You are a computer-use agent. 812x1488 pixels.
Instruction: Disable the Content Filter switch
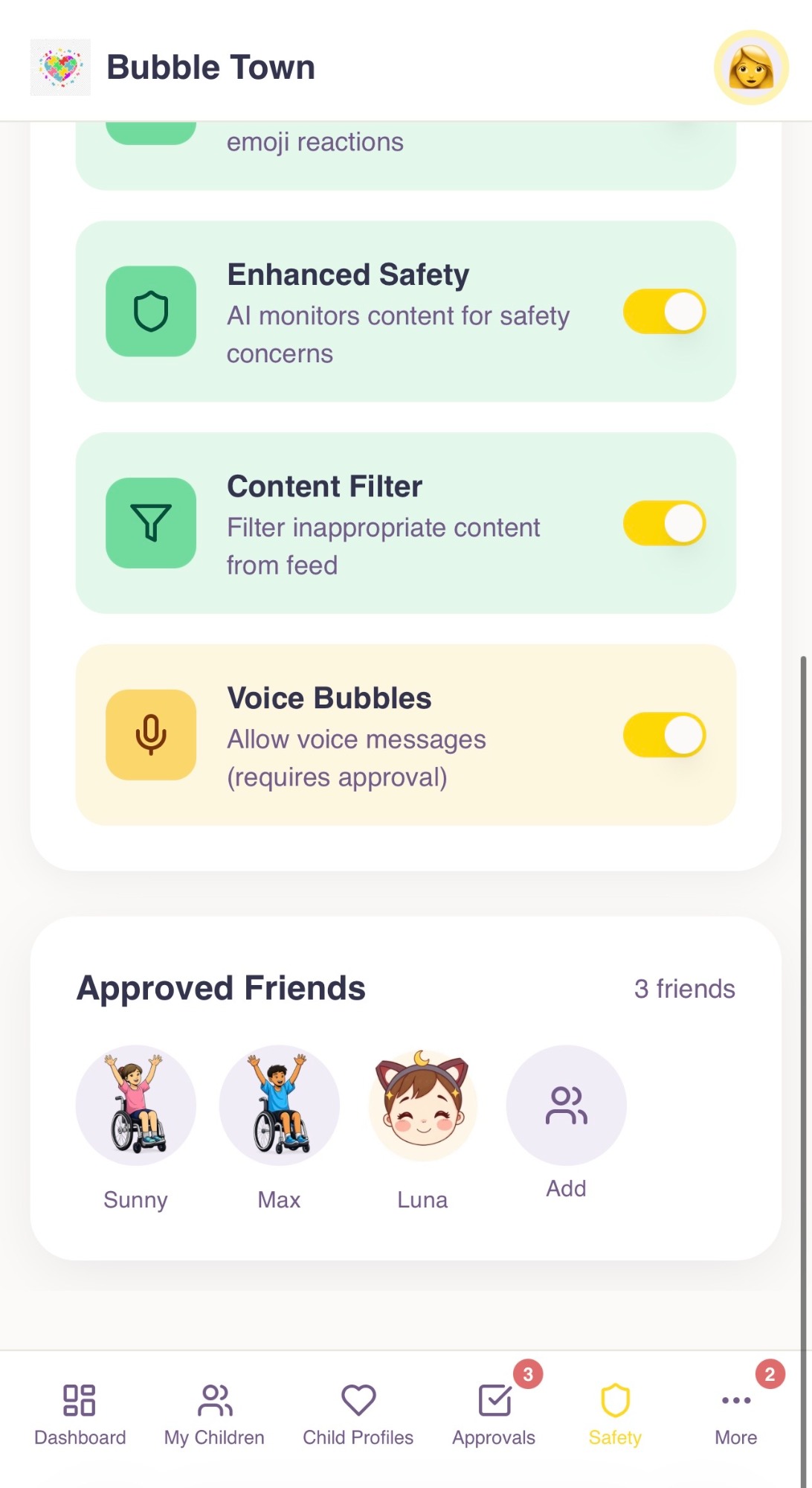[x=664, y=523]
